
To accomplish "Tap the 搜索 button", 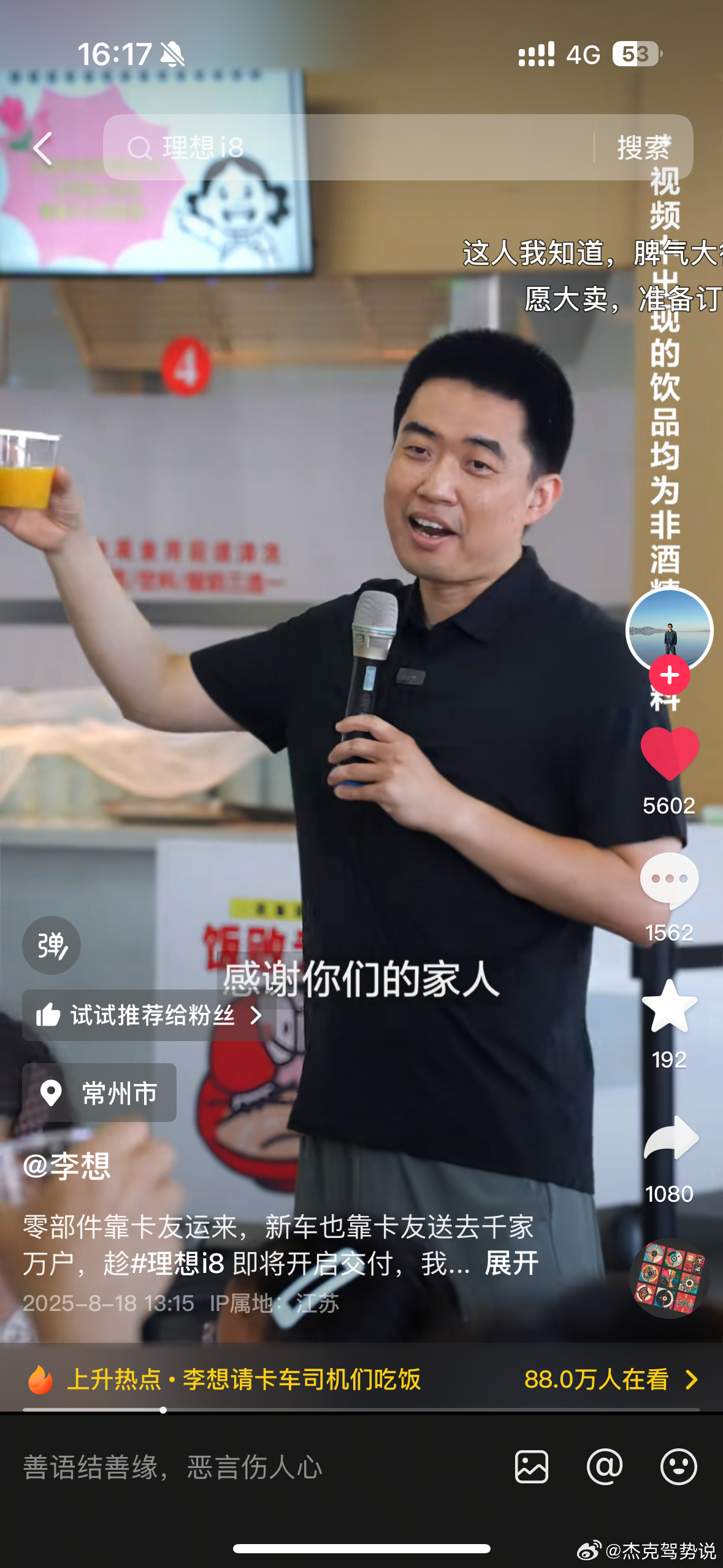I will coord(643,148).
